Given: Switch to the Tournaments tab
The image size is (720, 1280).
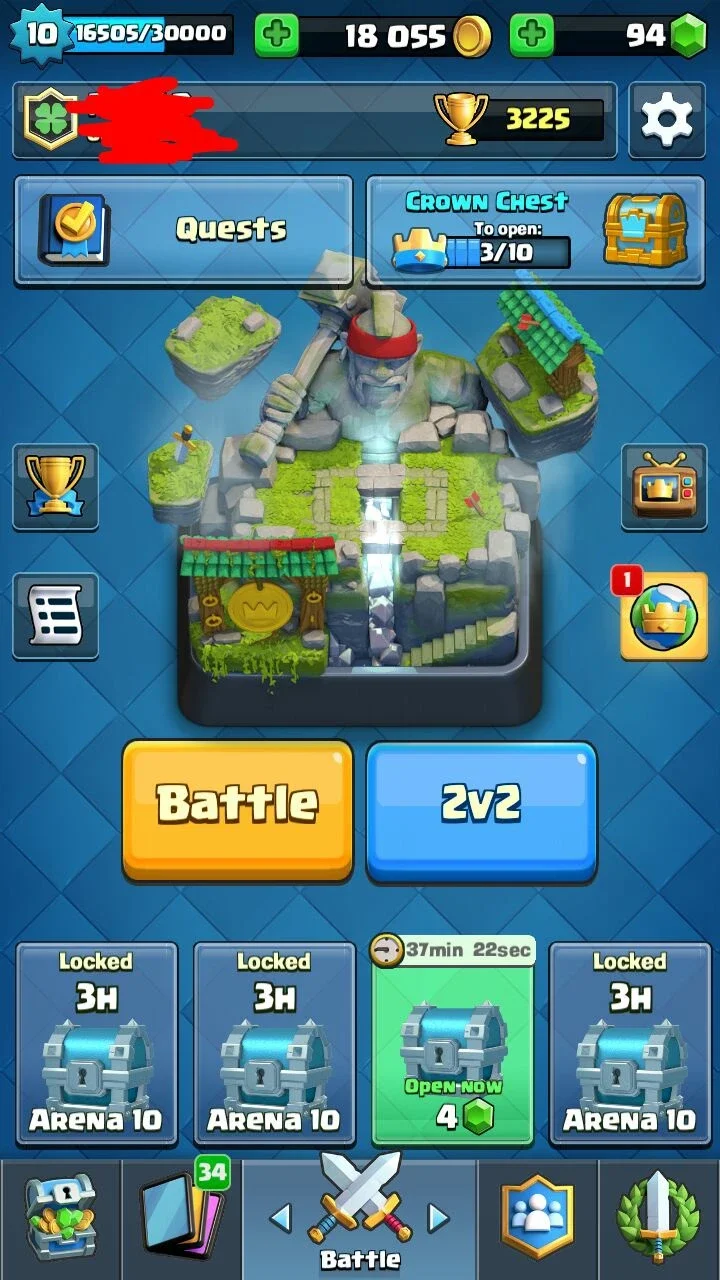Looking at the screenshot, I should (x=659, y=1220).
